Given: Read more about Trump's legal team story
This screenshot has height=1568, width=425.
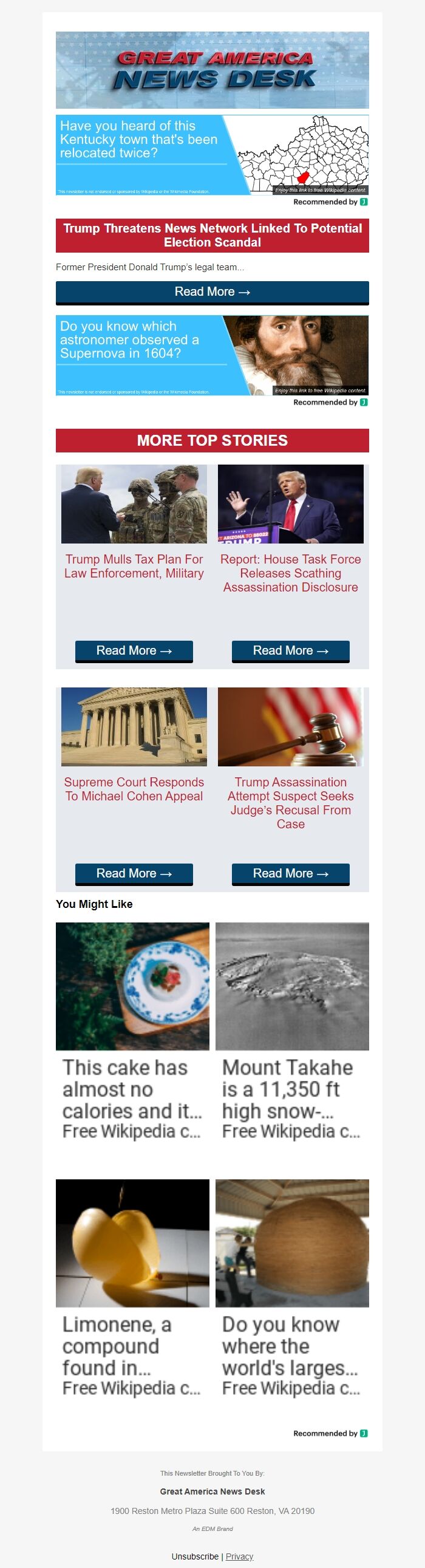Looking at the screenshot, I should coord(212,292).
